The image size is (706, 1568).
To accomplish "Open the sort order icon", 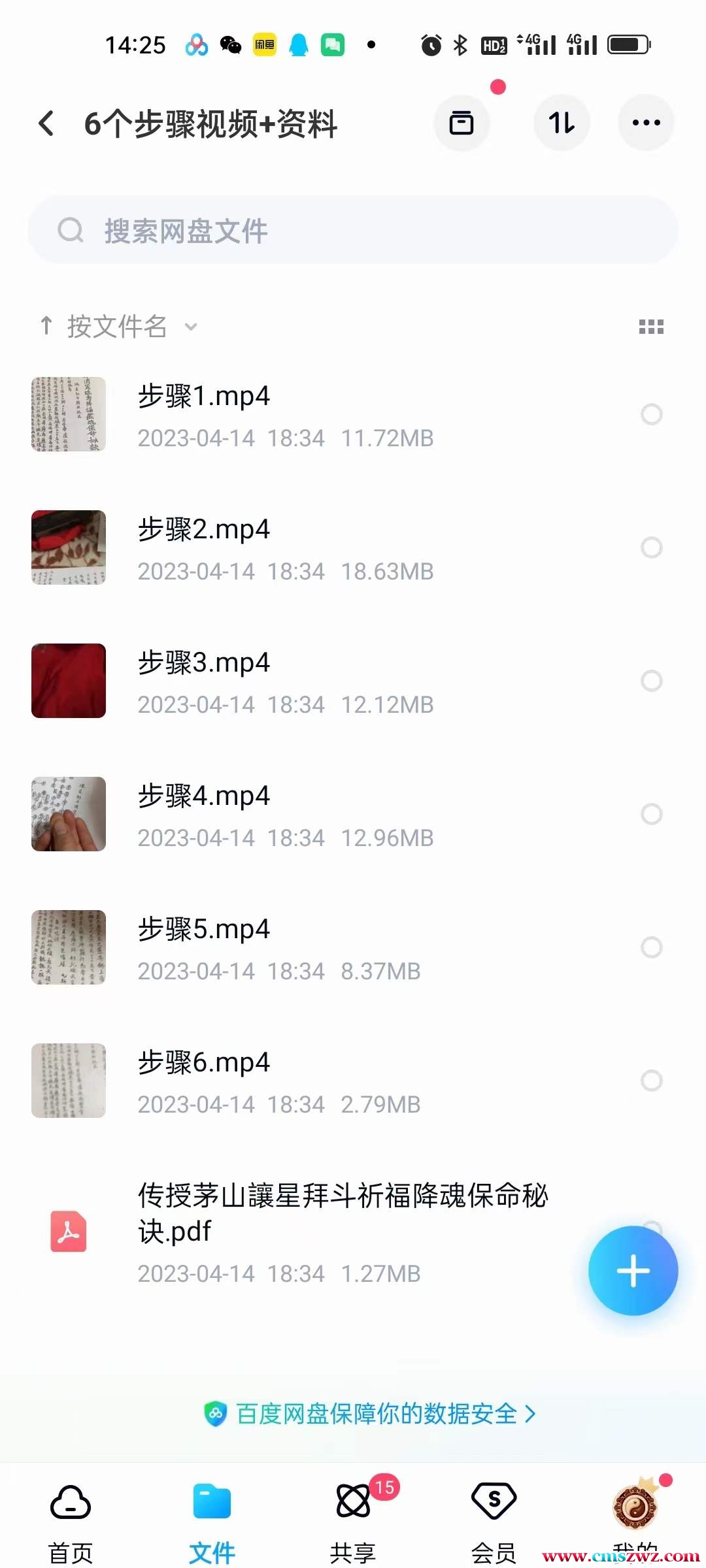I will coord(562,123).
